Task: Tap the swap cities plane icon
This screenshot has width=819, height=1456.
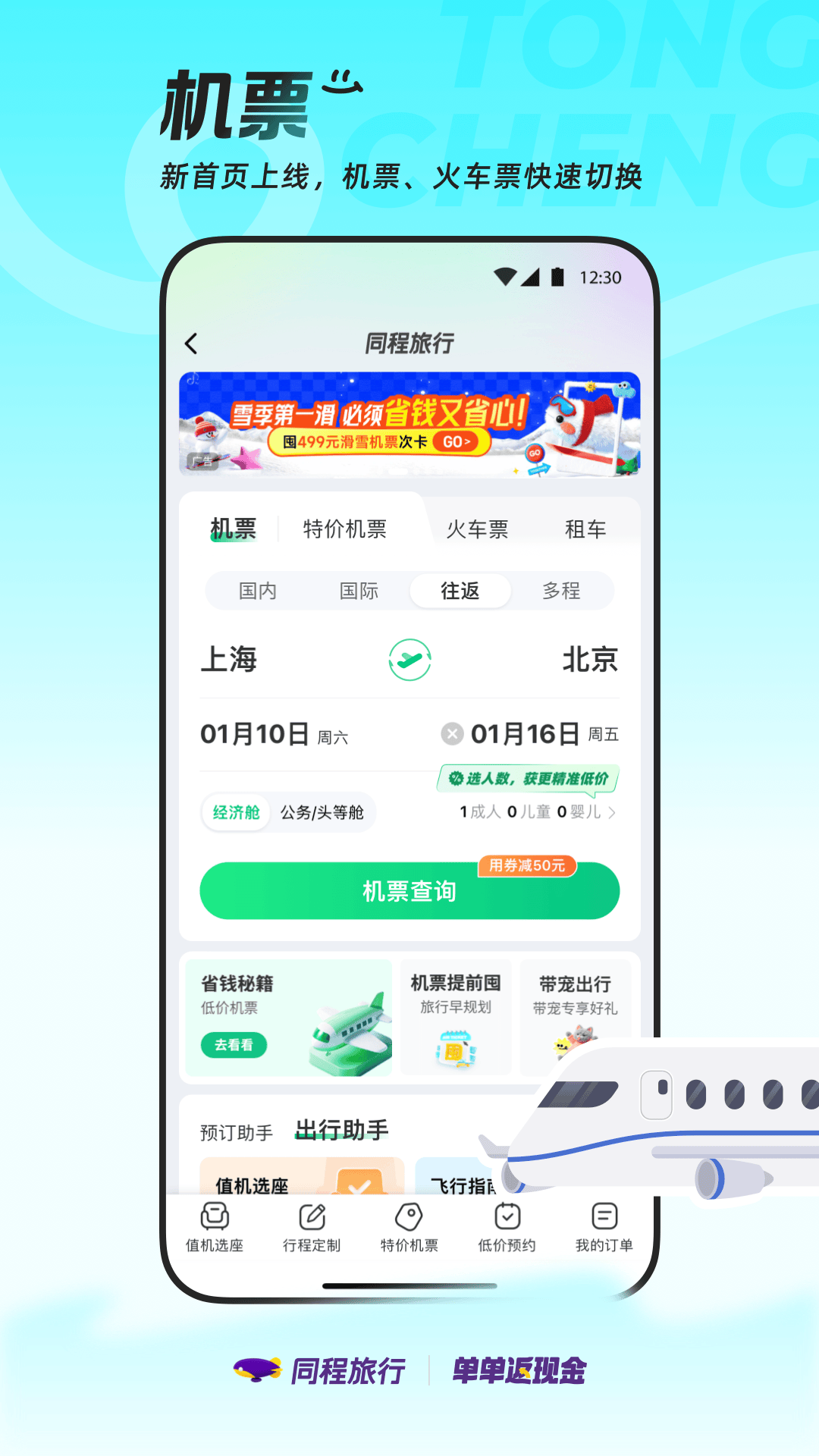Action: pos(409,660)
